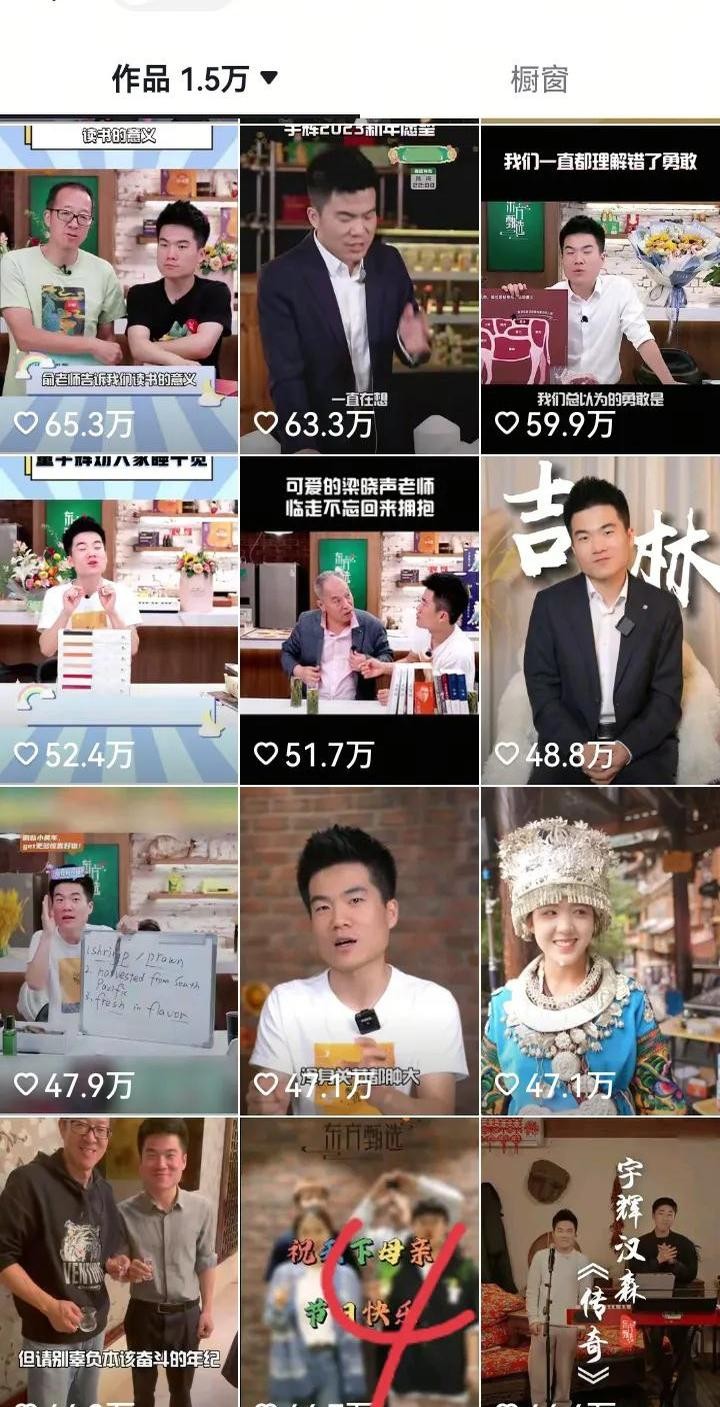Play the brick-wall white T-shirt video

(x=360, y=951)
